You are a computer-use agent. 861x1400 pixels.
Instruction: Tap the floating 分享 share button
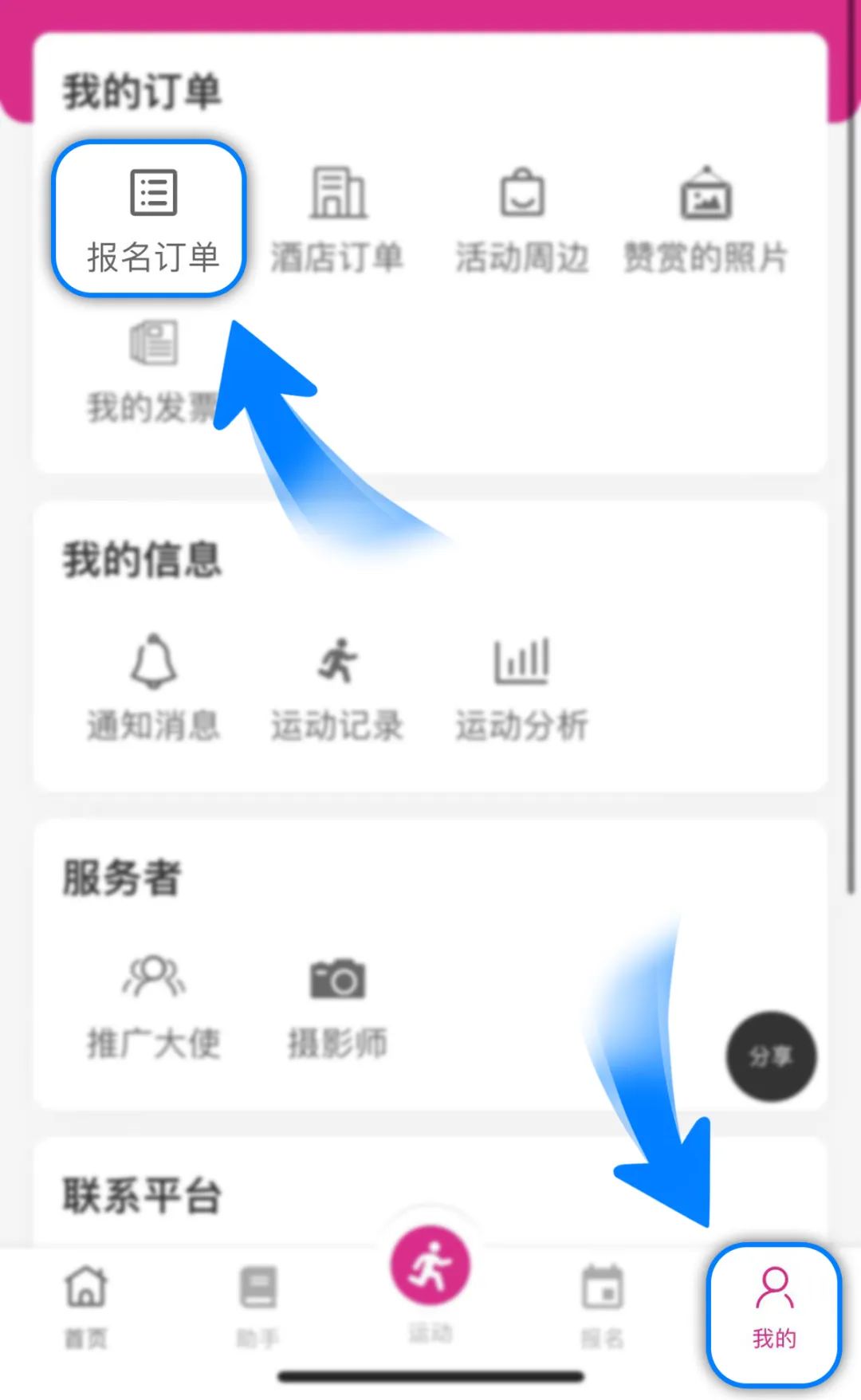coord(771,1056)
